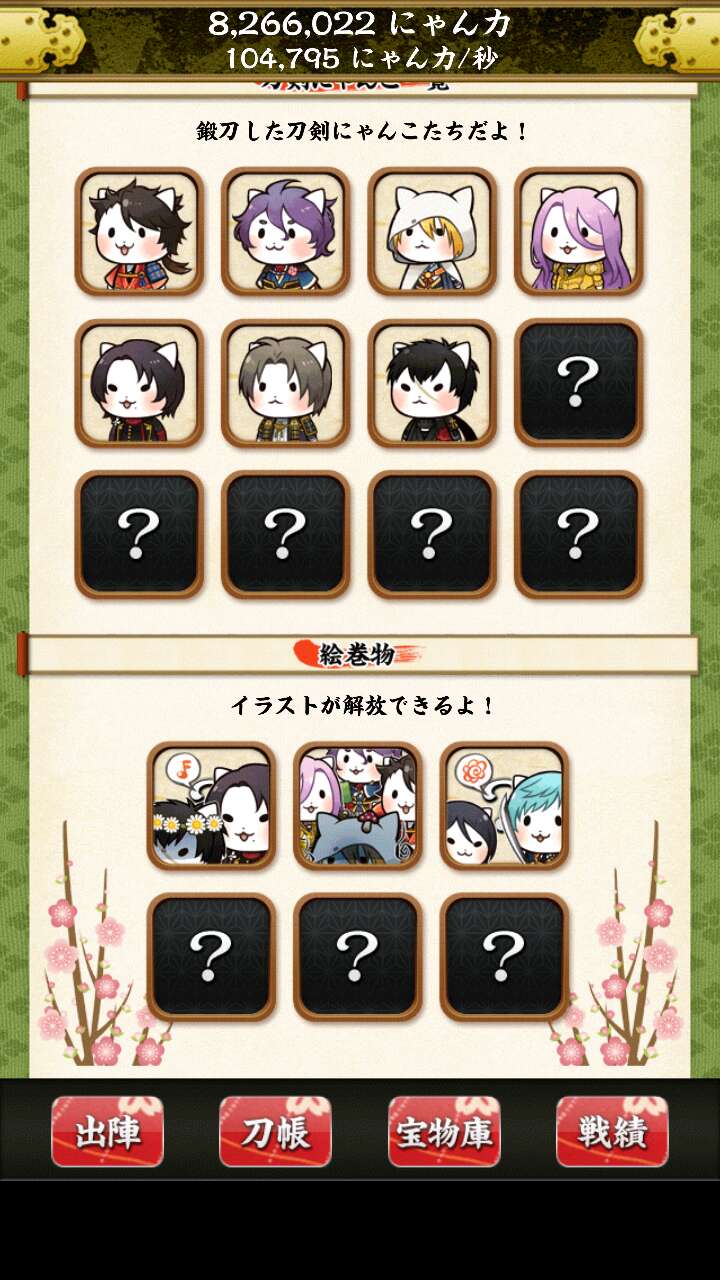Open the scroll illustration with daisy flower crown
Screen dimensions: 720x1280
point(211,806)
